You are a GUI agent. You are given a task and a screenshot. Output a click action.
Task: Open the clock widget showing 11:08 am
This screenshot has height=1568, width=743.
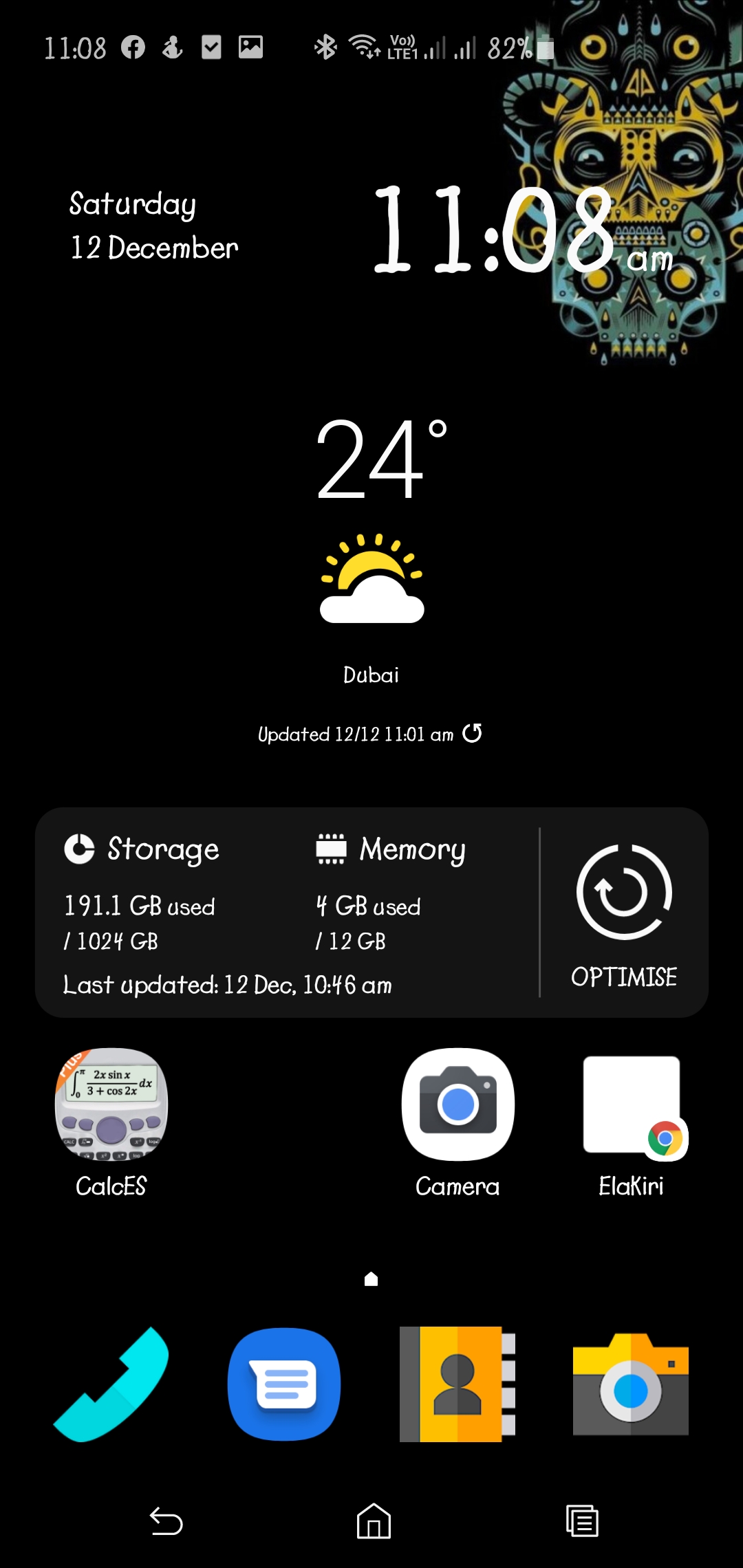[523, 230]
